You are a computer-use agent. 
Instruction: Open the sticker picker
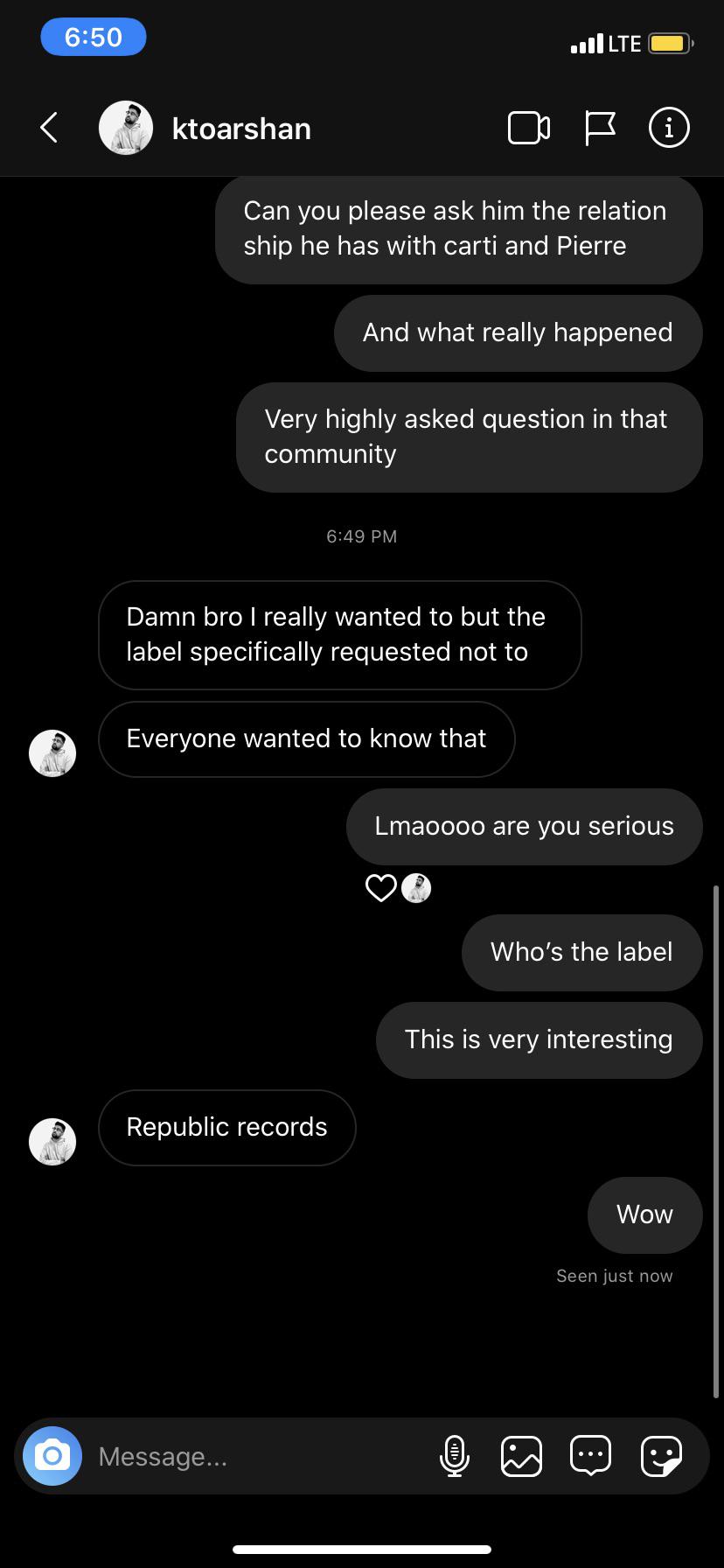661,1456
